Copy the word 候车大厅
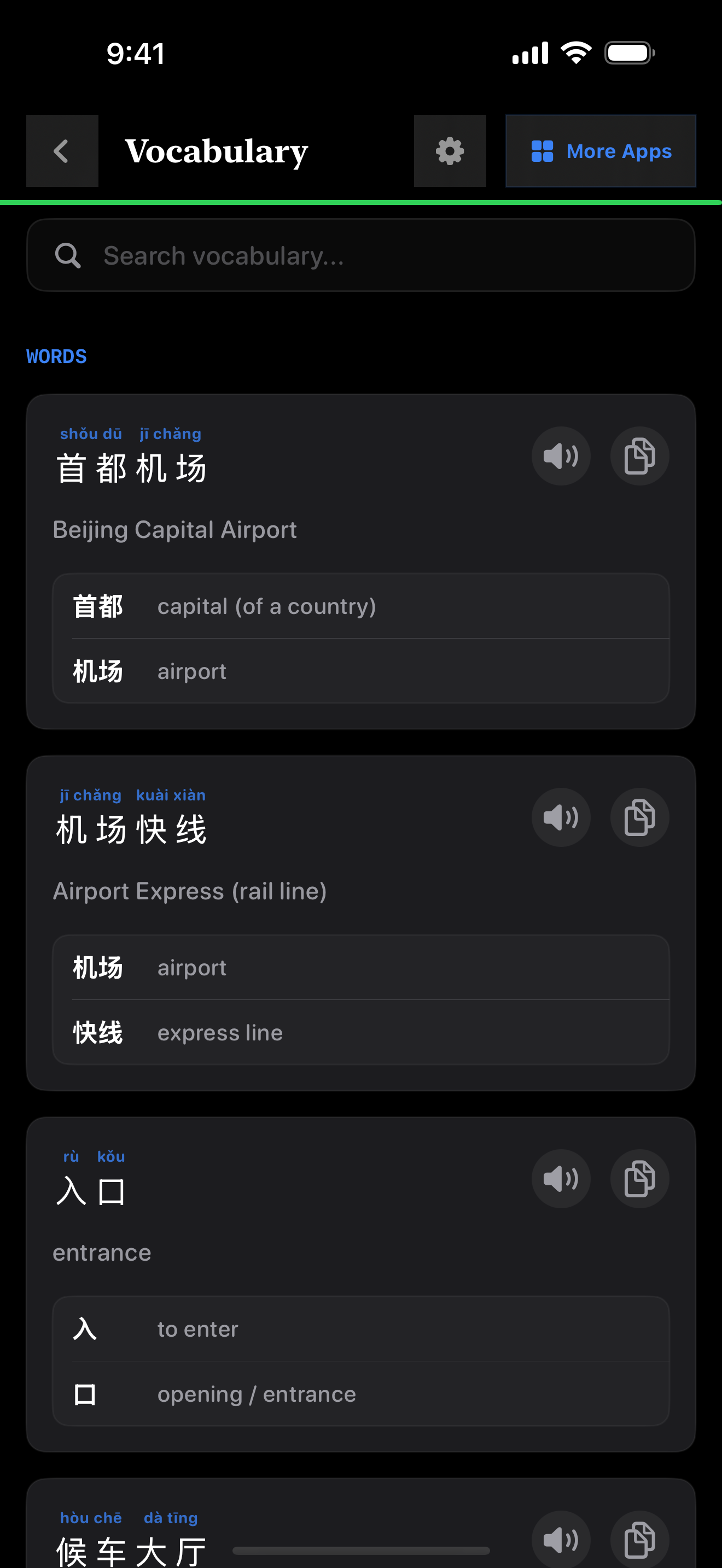Viewport: 722px width, 1568px height. [x=639, y=1540]
